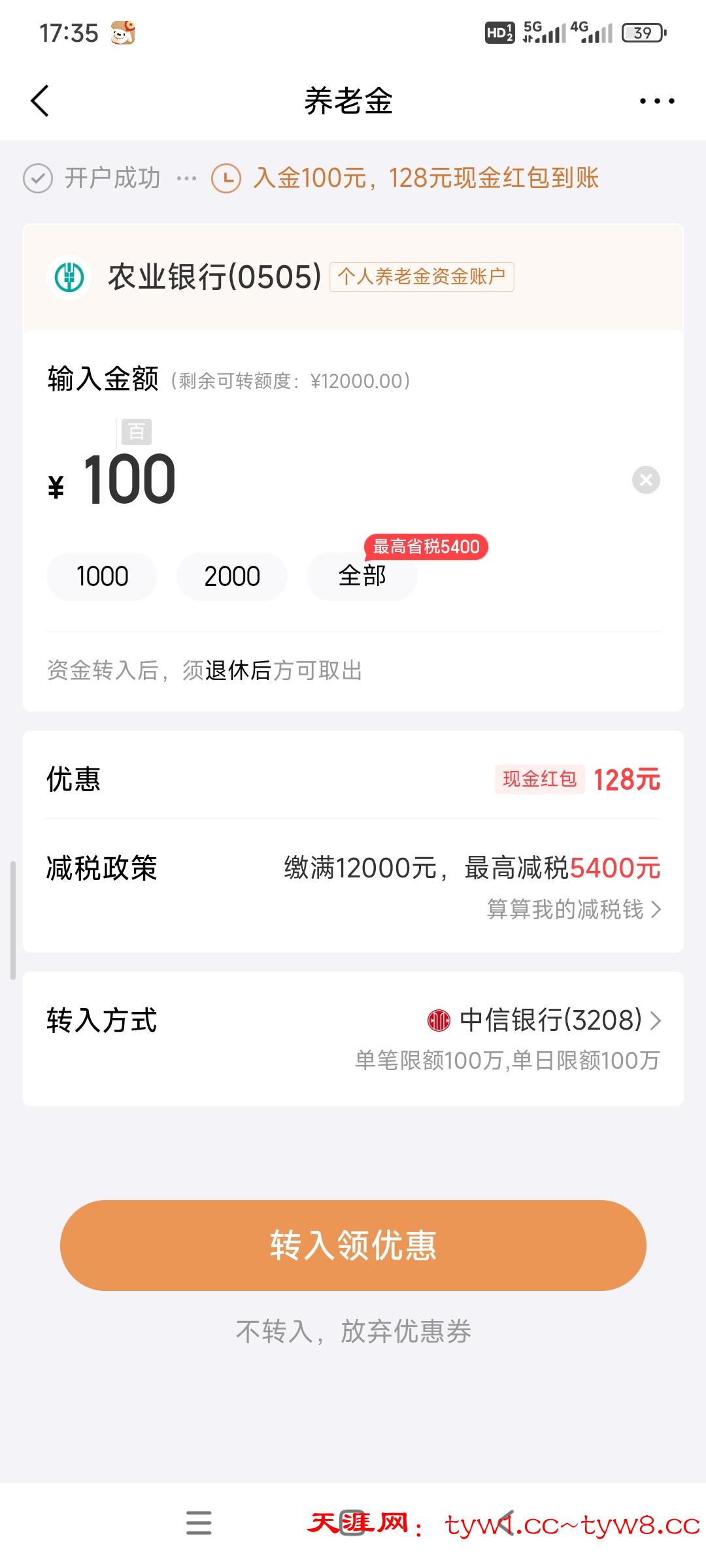
Task: Open the recent apps square icon in navigation bar
Action: coord(353,1522)
